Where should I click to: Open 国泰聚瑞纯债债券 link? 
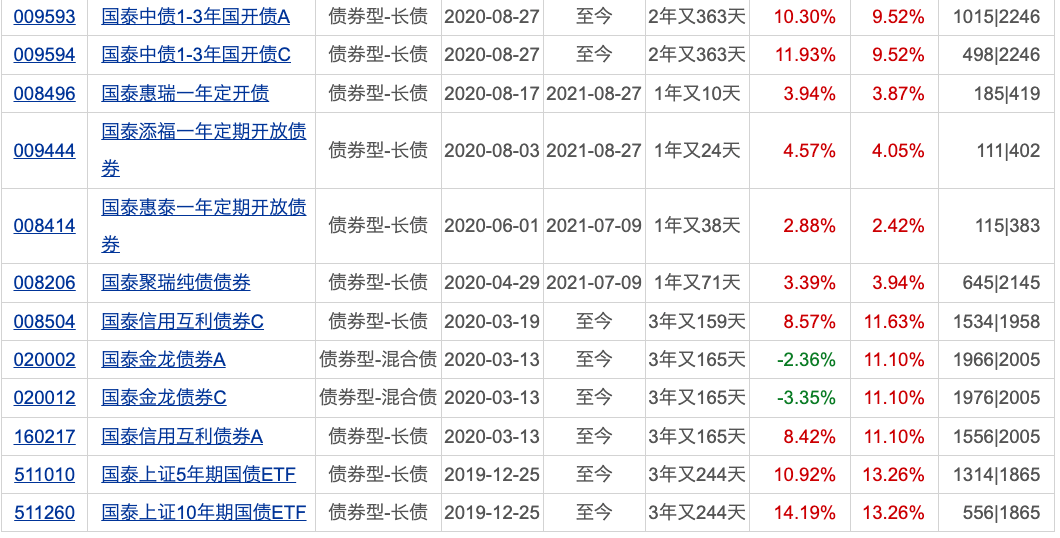(x=176, y=283)
